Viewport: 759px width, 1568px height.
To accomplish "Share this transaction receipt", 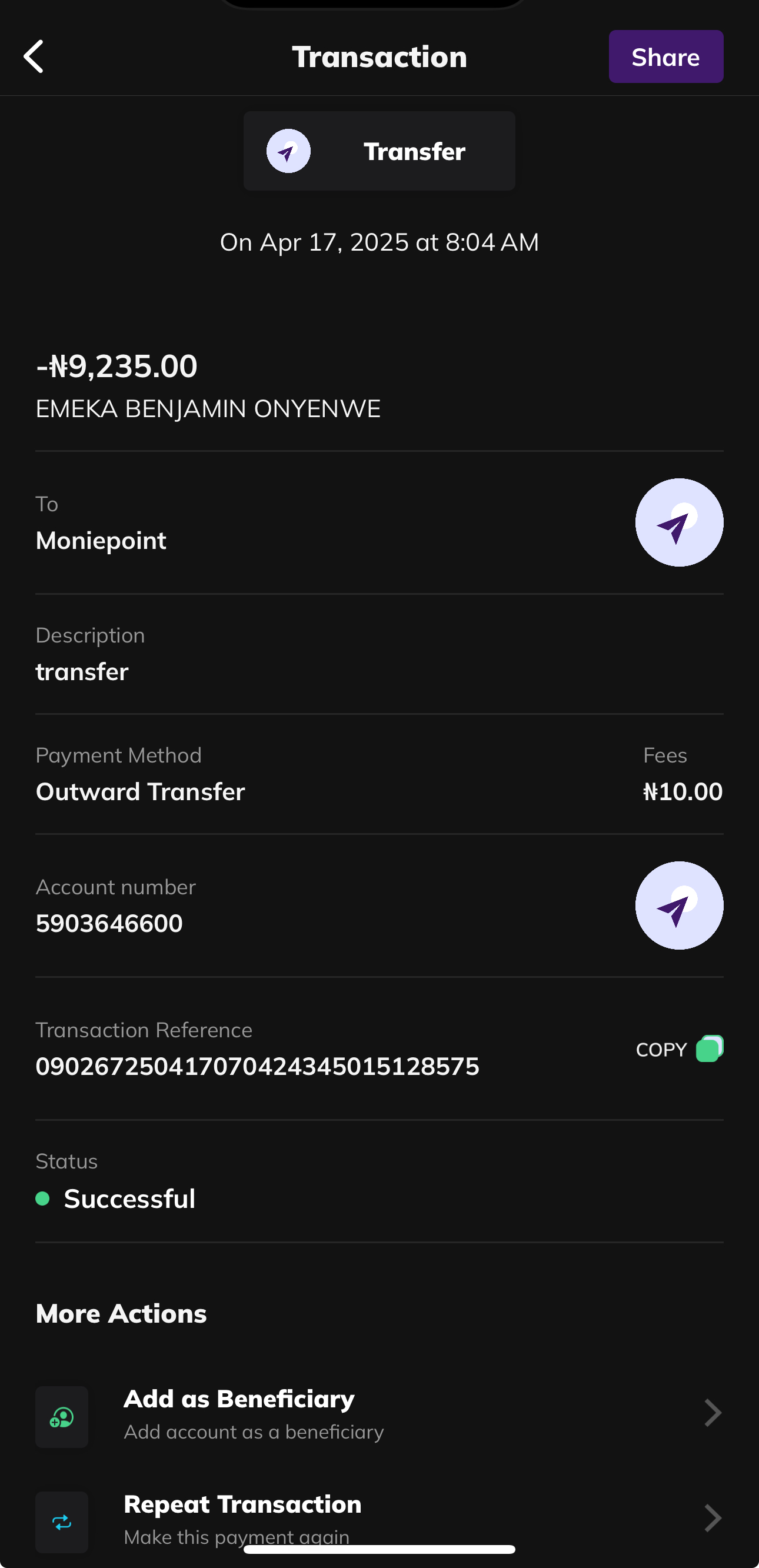I will (x=665, y=56).
